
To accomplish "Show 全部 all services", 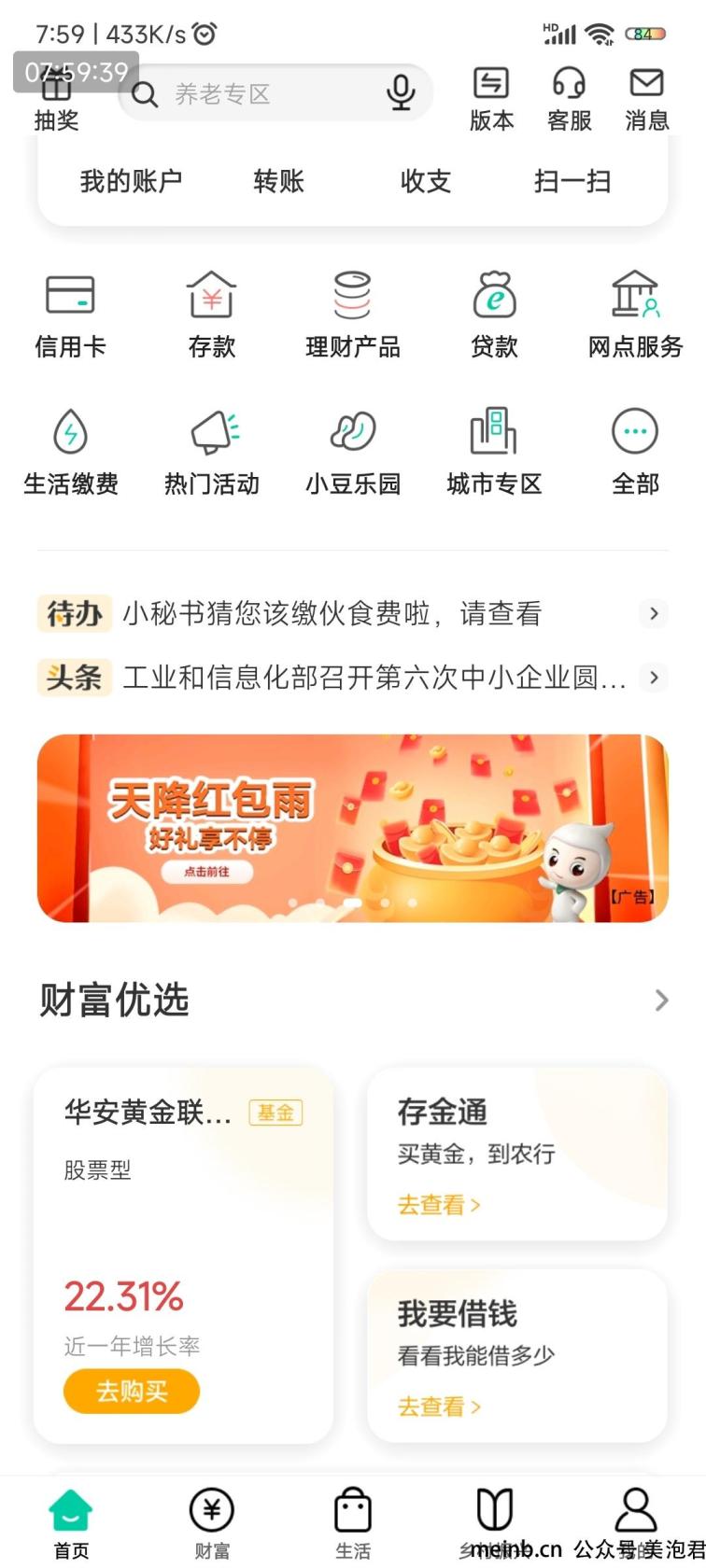I will tap(635, 452).
